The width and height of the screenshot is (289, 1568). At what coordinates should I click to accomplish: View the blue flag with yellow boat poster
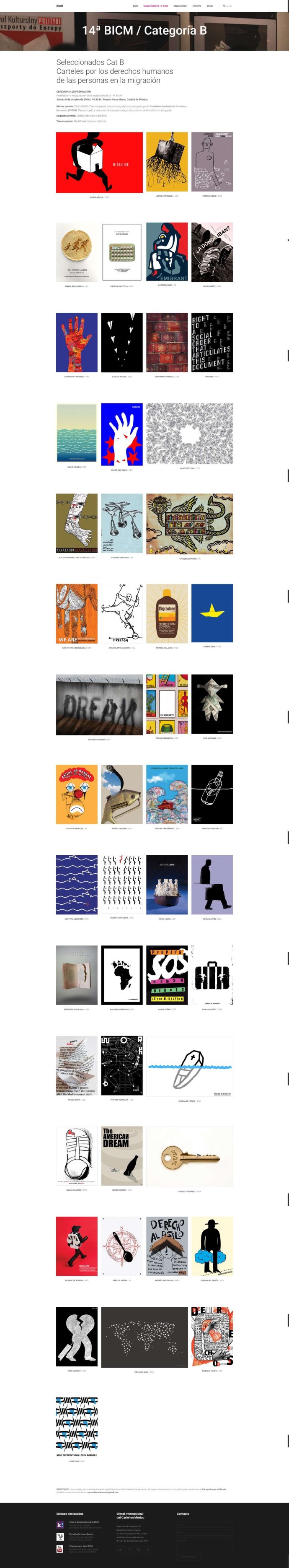[x=212, y=613]
